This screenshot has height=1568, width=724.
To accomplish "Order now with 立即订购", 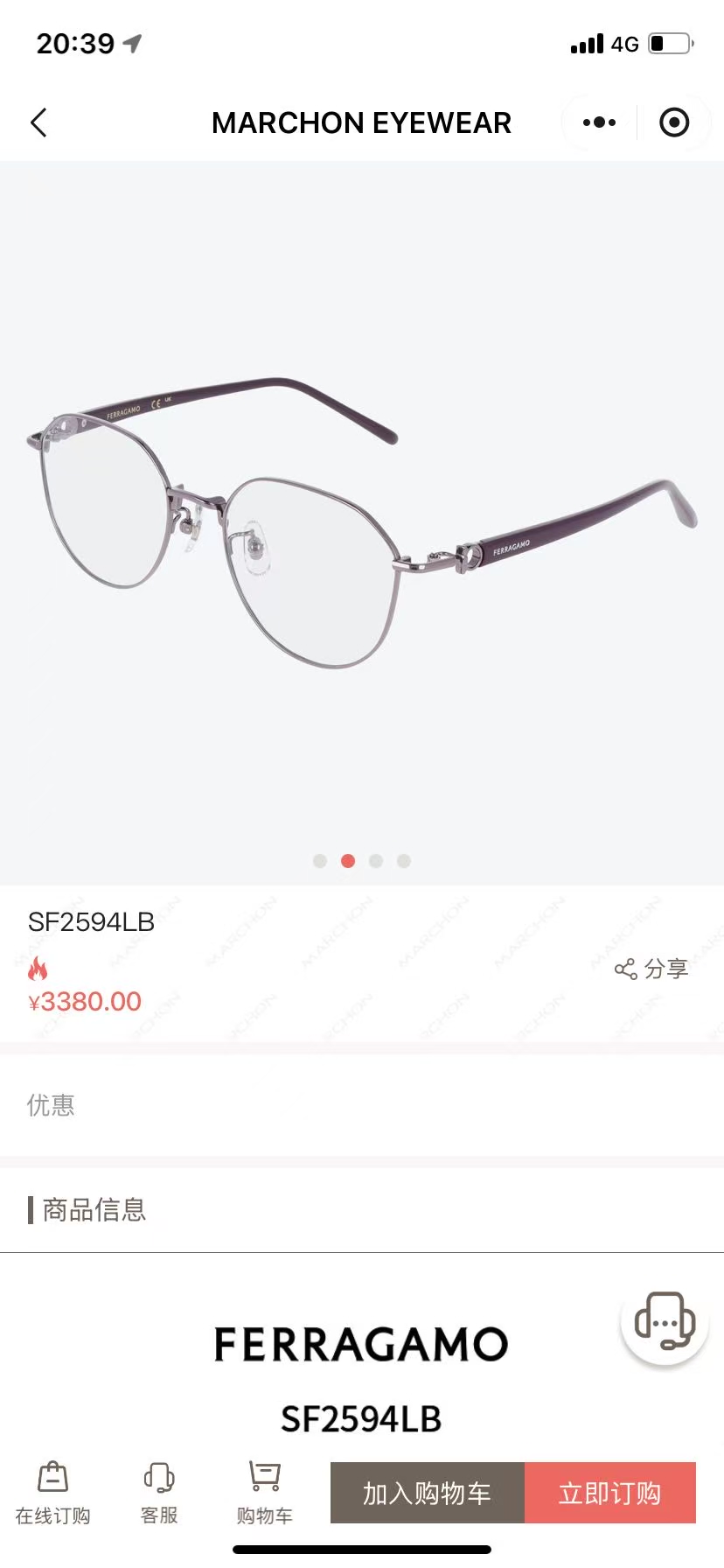I will pyautogui.click(x=609, y=1493).
